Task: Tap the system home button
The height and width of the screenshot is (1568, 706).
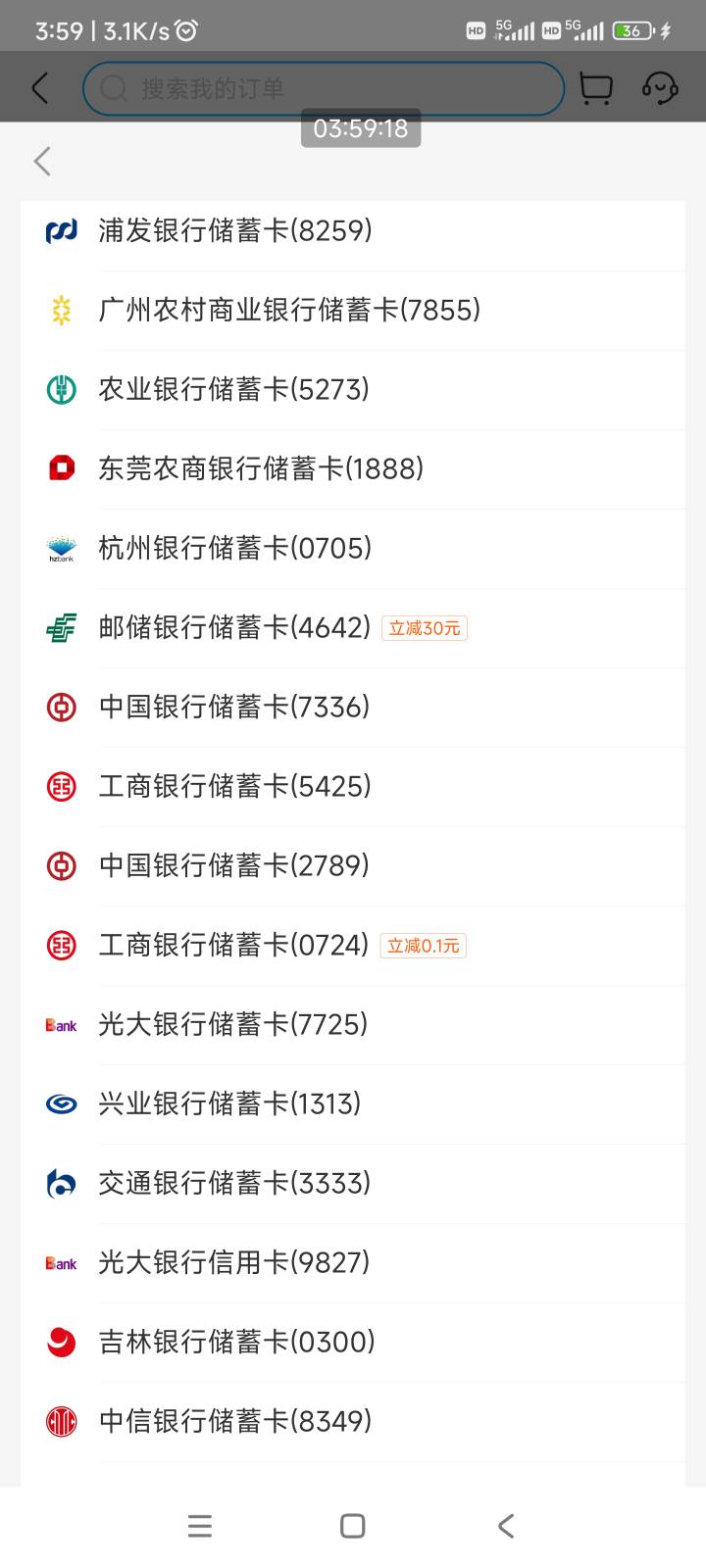Action: pyautogui.click(x=353, y=1526)
